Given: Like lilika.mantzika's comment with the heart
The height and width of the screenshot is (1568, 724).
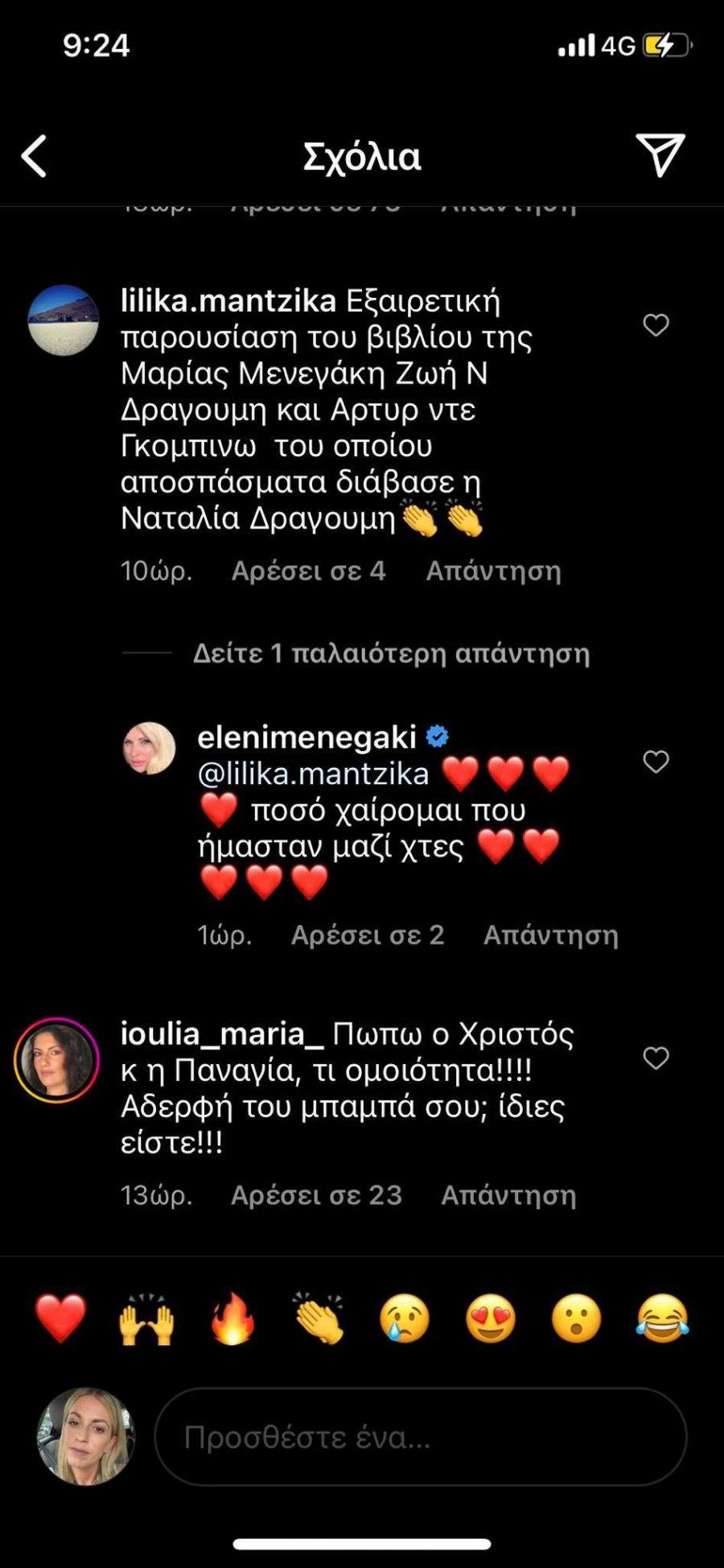Looking at the screenshot, I should point(656,324).
